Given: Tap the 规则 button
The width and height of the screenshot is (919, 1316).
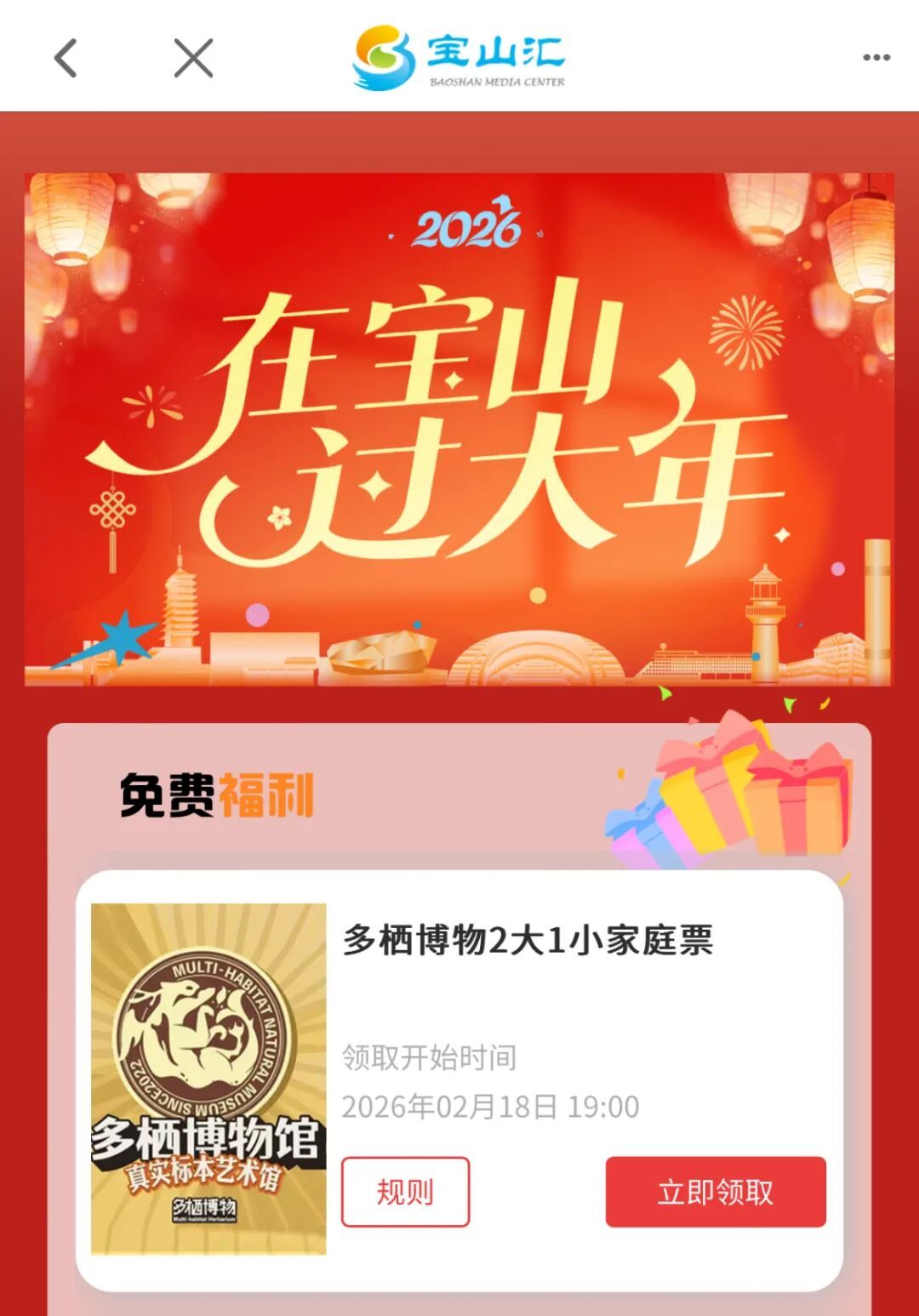Looking at the screenshot, I should [405, 1191].
